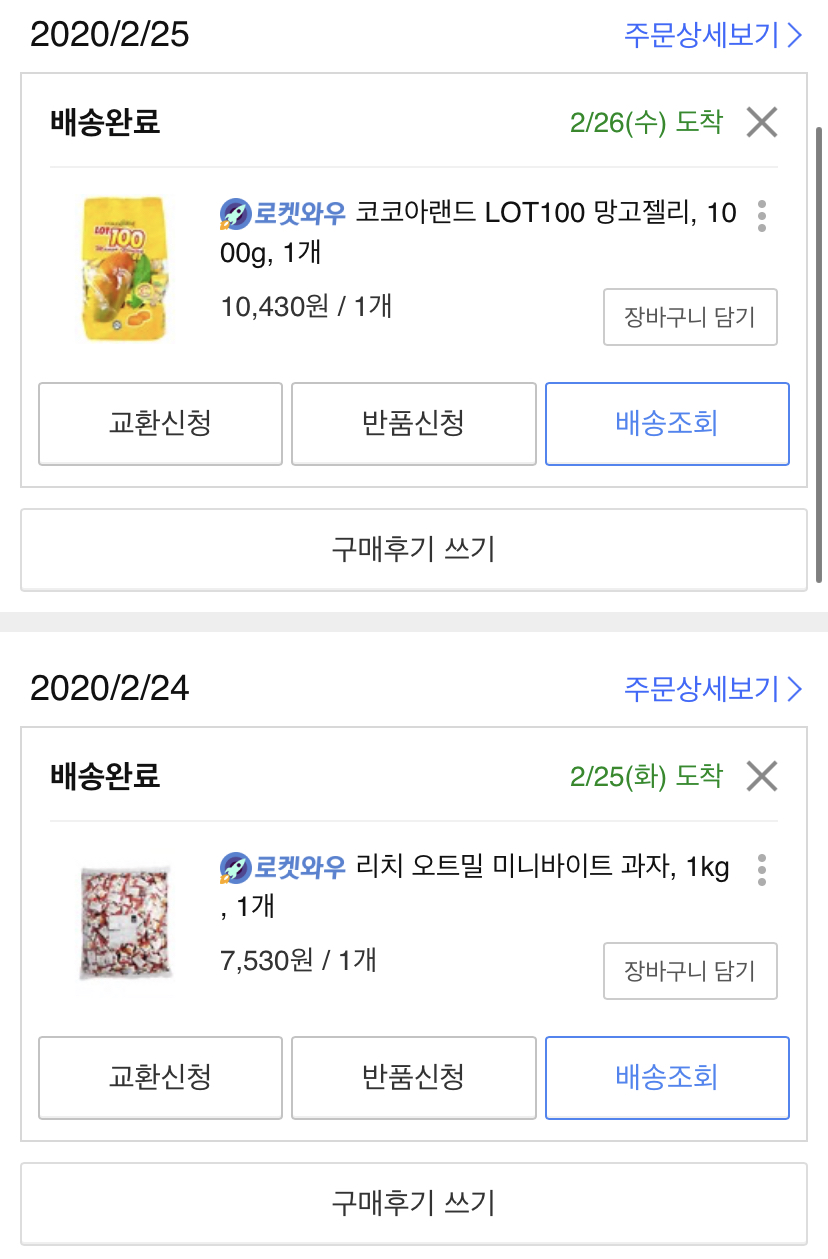Track delivery with 배송조회 on the 2/24 order
Screen dimensions: 828x1259
[x=667, y=1078]
